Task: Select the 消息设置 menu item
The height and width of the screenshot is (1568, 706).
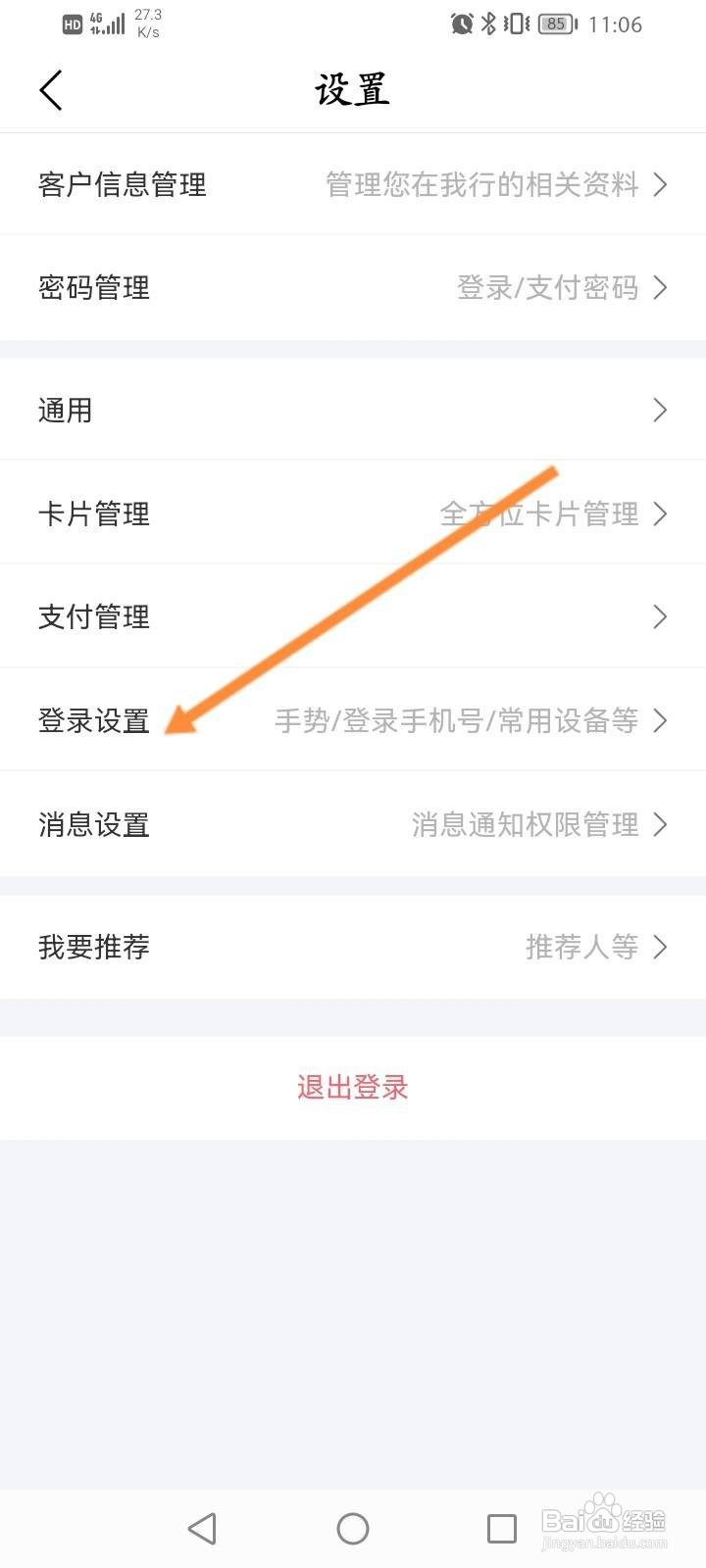Action: click(93, 824)
